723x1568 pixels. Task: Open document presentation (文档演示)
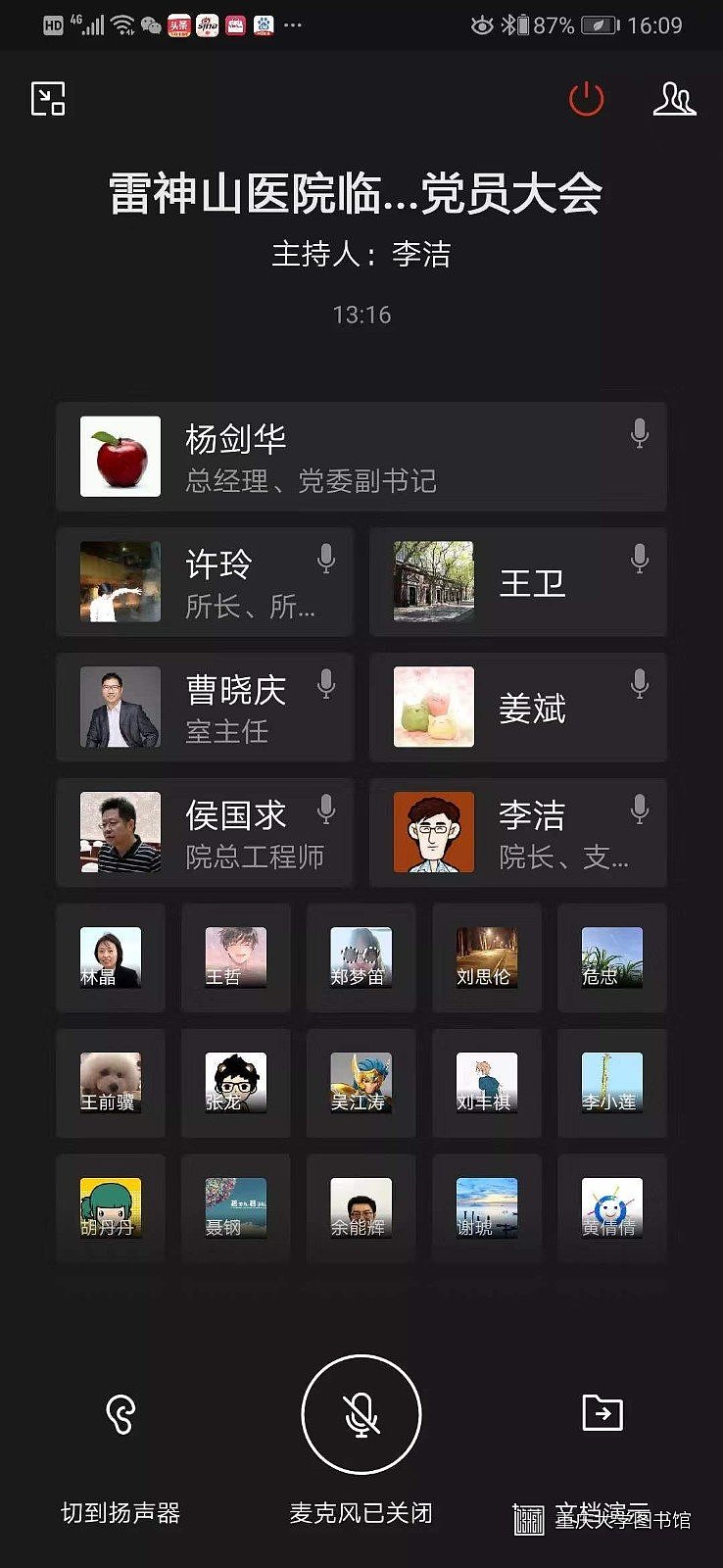[602, 1414]
